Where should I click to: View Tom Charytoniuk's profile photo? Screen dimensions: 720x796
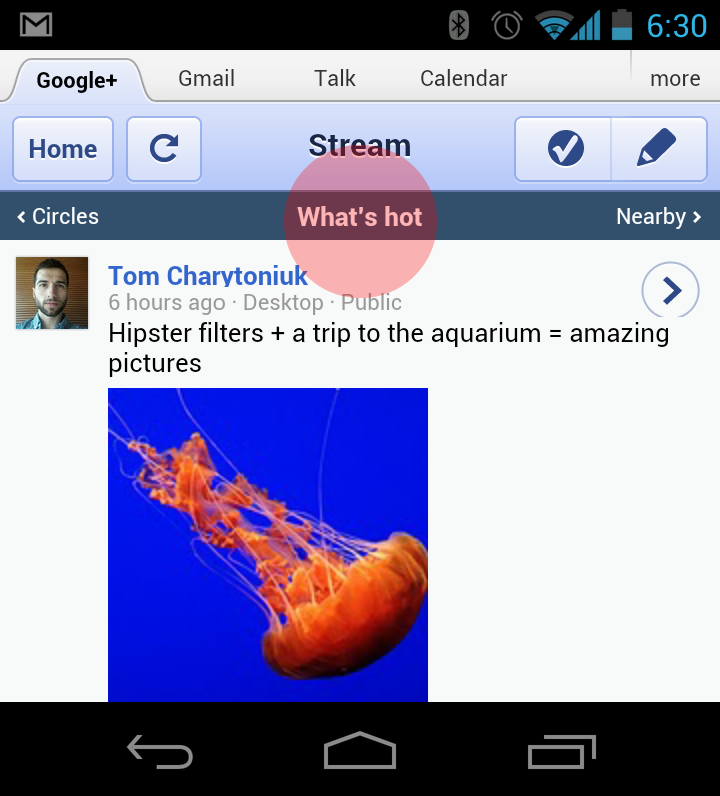tap(52, 293)
